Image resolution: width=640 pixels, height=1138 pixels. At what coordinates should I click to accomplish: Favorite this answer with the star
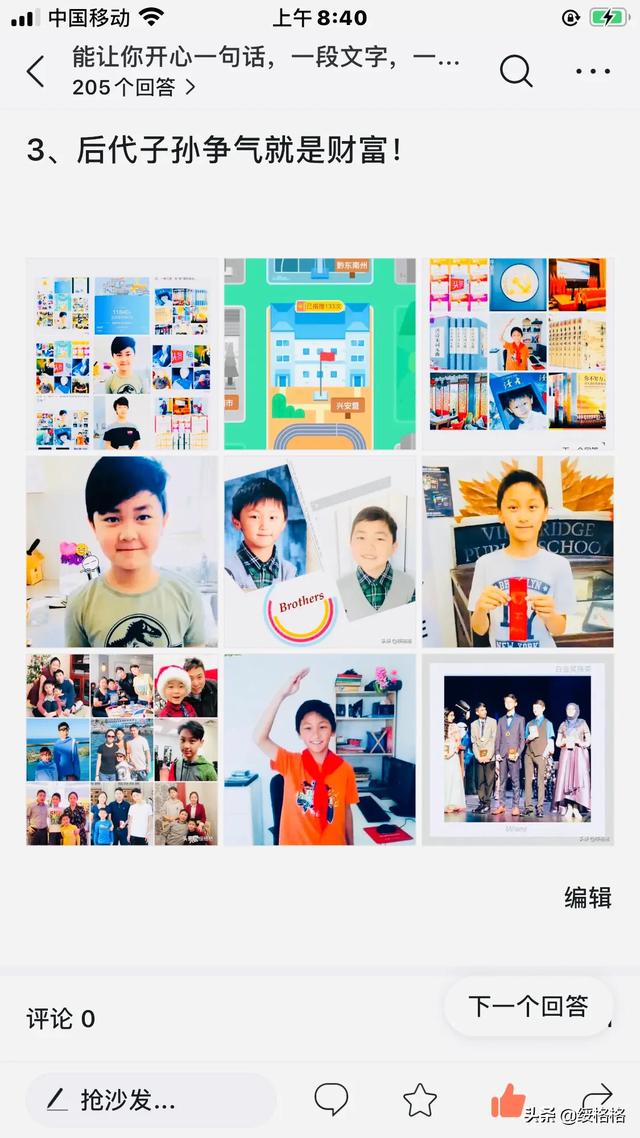[x=420, y=1100]
